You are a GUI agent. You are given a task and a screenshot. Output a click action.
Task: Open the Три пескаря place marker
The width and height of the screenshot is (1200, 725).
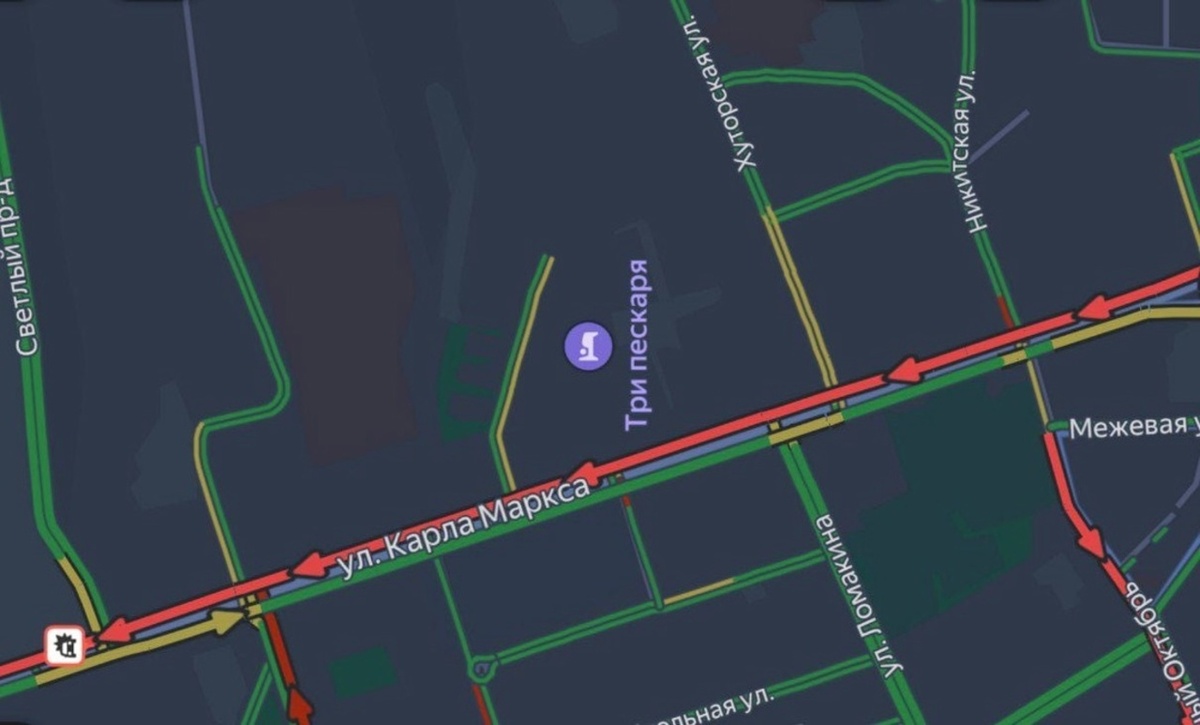[588, 347]
